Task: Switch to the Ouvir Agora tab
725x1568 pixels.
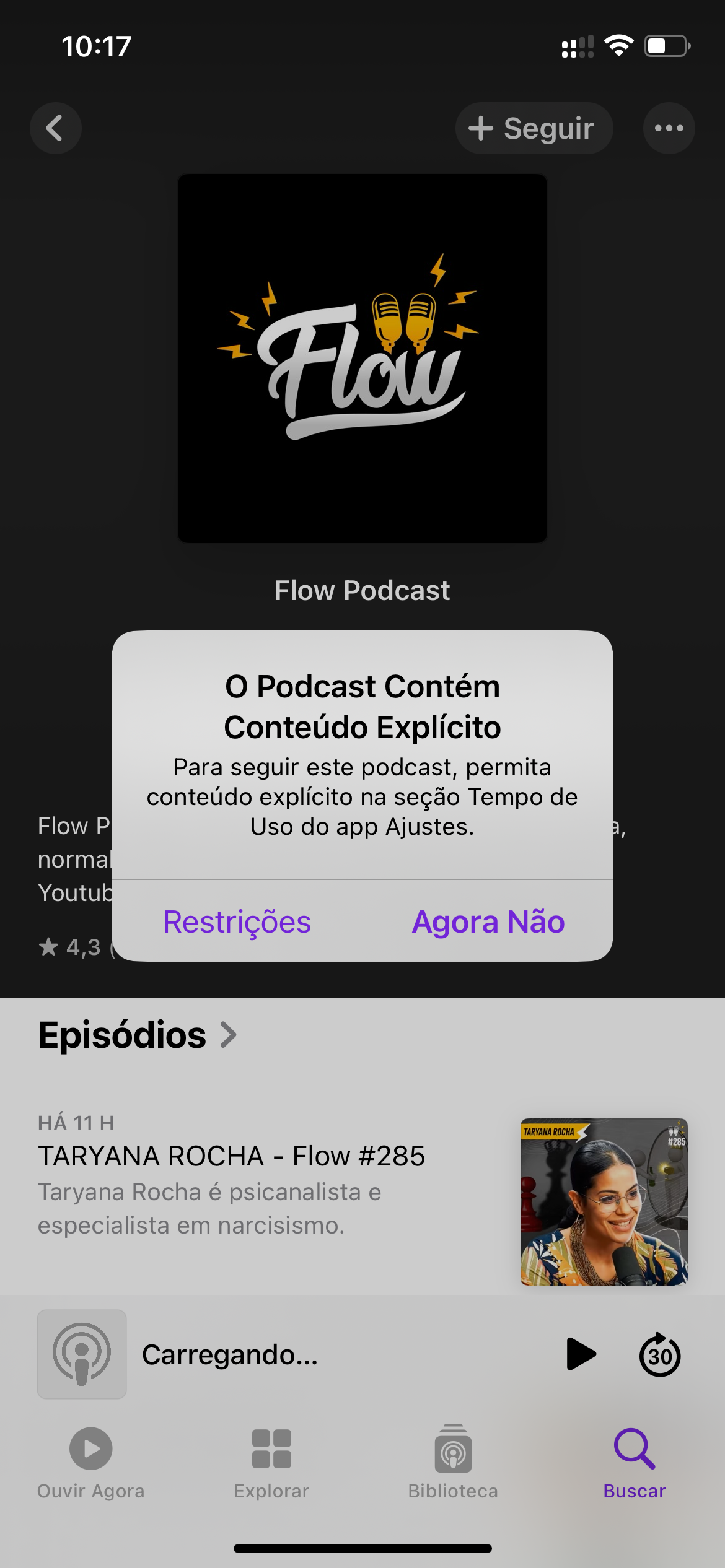Action: 90,1463
